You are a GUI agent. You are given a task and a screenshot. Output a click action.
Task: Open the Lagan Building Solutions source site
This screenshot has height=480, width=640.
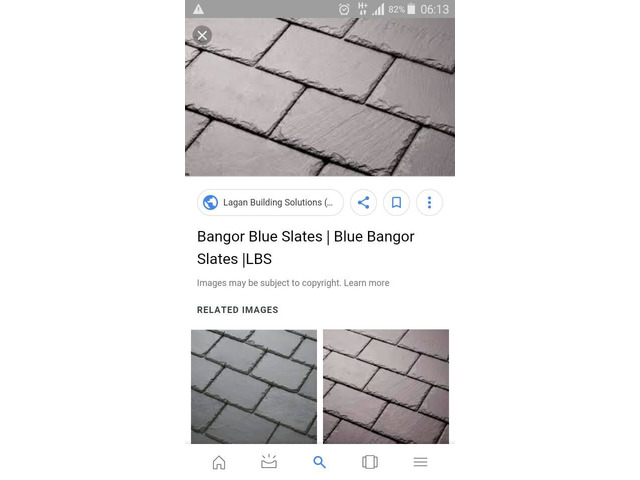(x=270, y=202)
